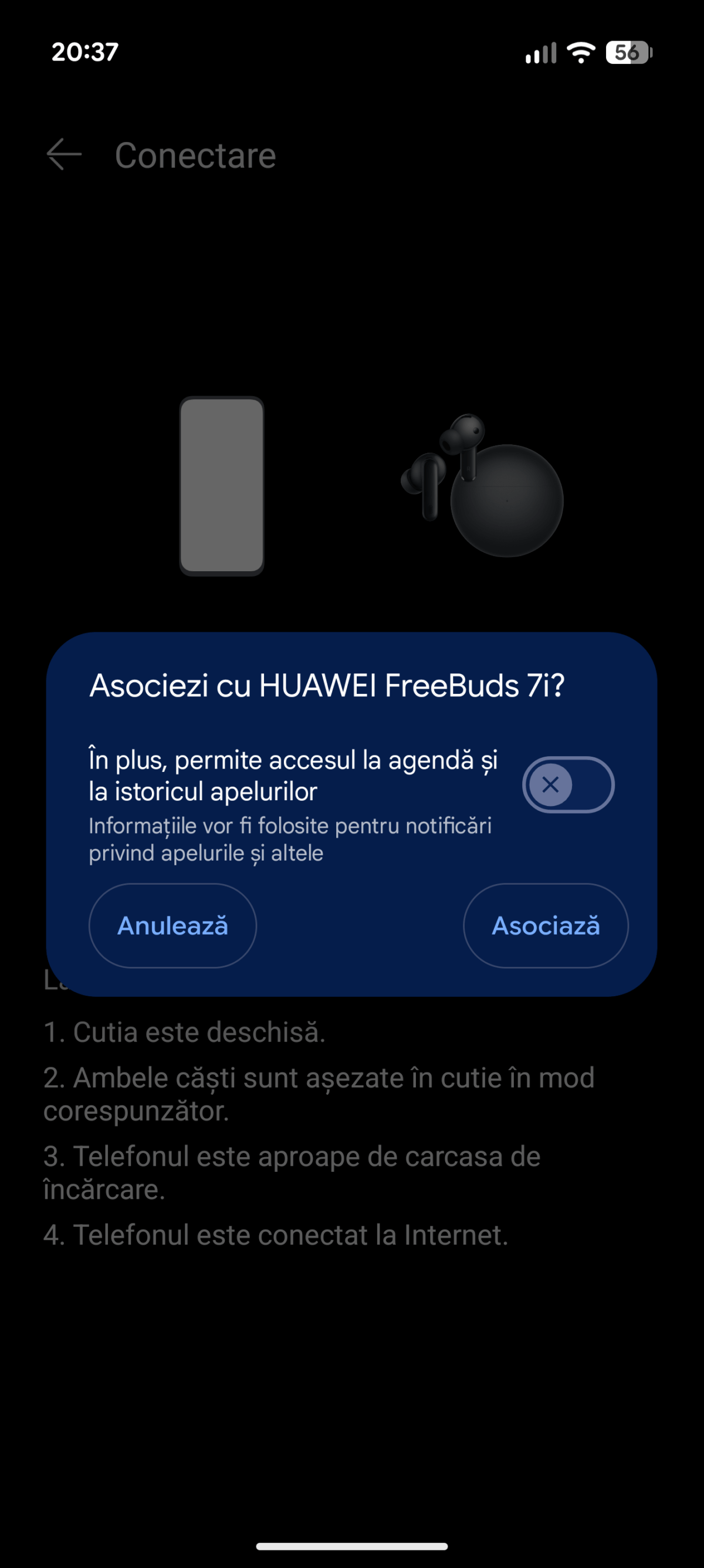Cancel pairing with Anulează
The image size is (704, 1568).
coord(173,925)
